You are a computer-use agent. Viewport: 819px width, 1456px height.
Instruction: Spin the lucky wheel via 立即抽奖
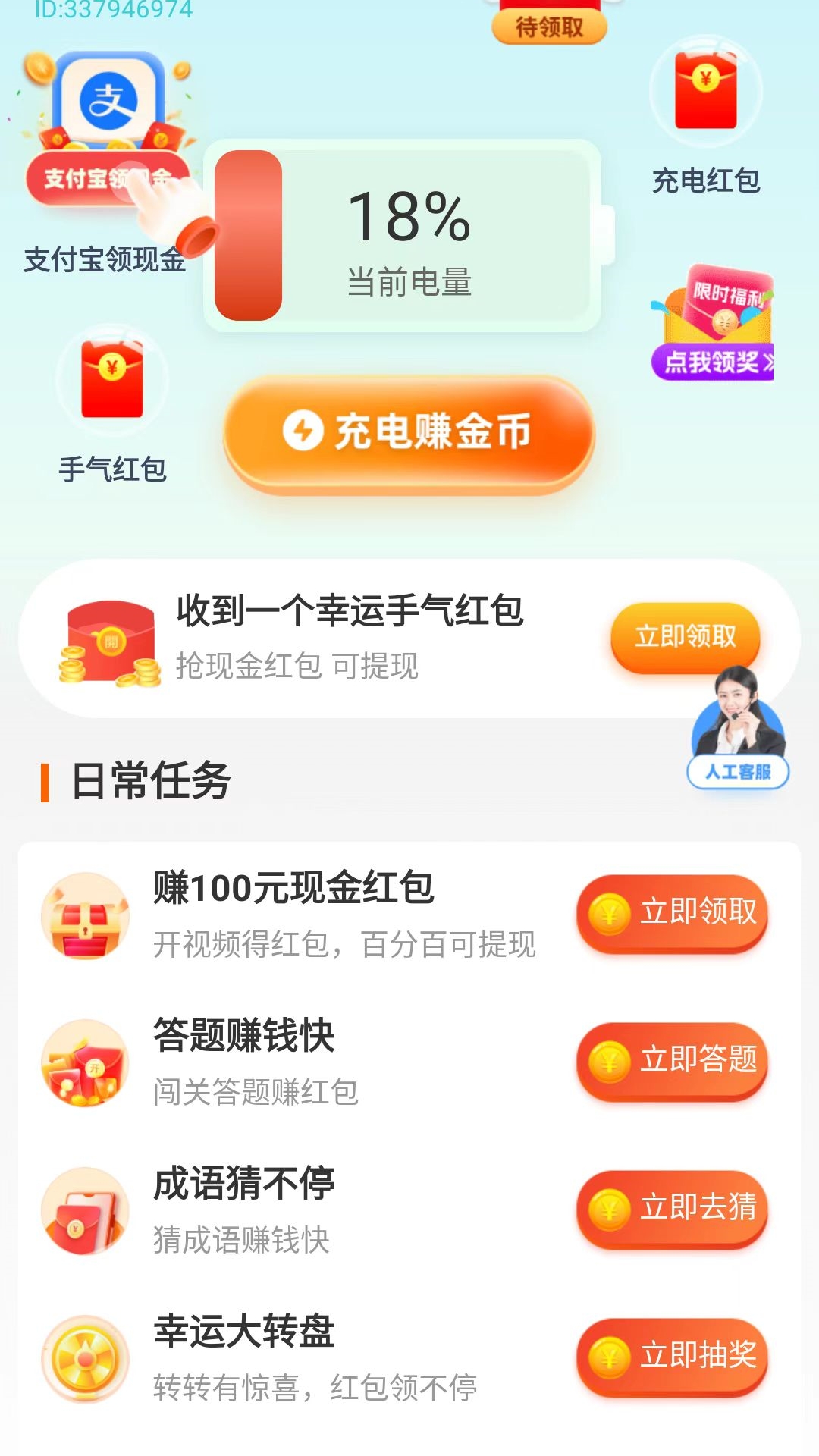tap(672, 1358)
